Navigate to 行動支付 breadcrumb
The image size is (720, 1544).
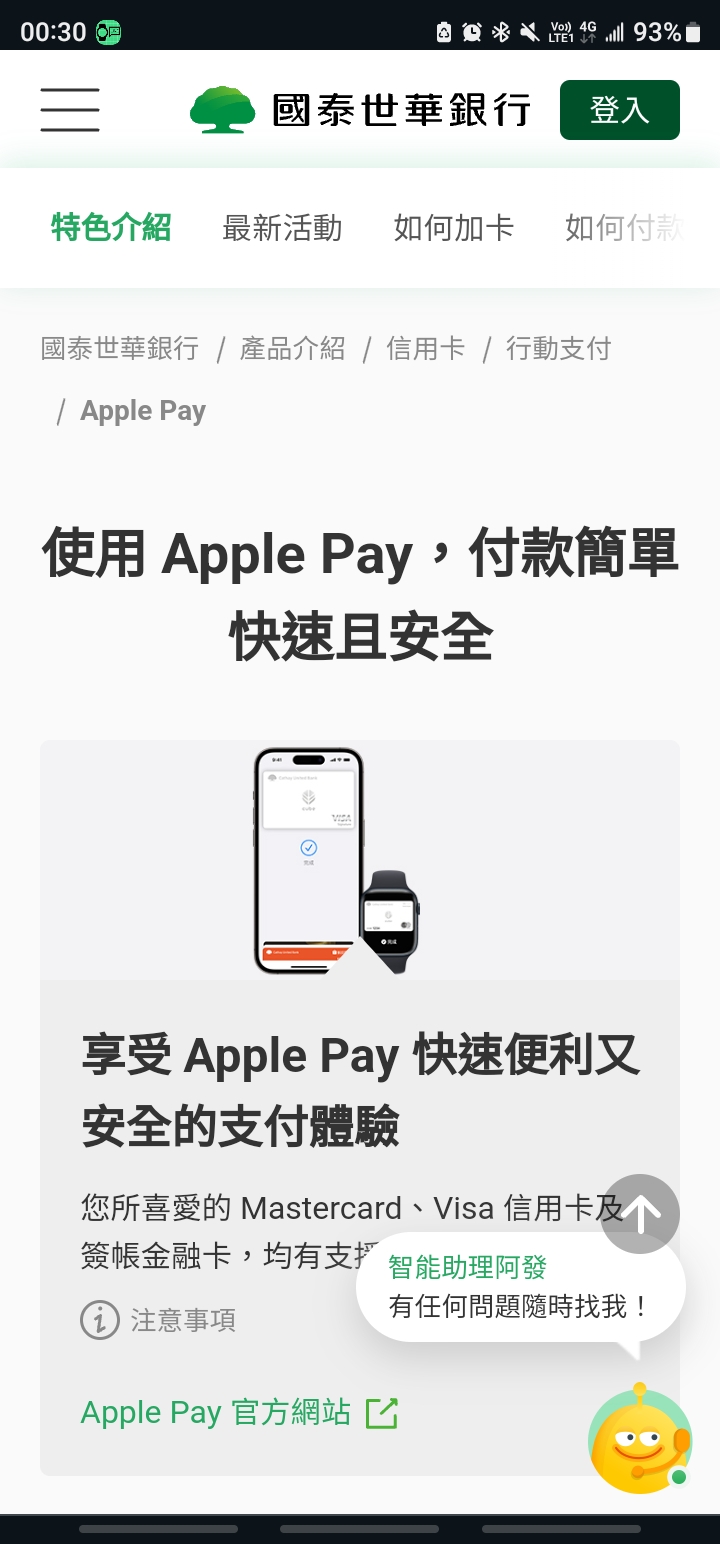pyautogui.click(x=558, y=349)
